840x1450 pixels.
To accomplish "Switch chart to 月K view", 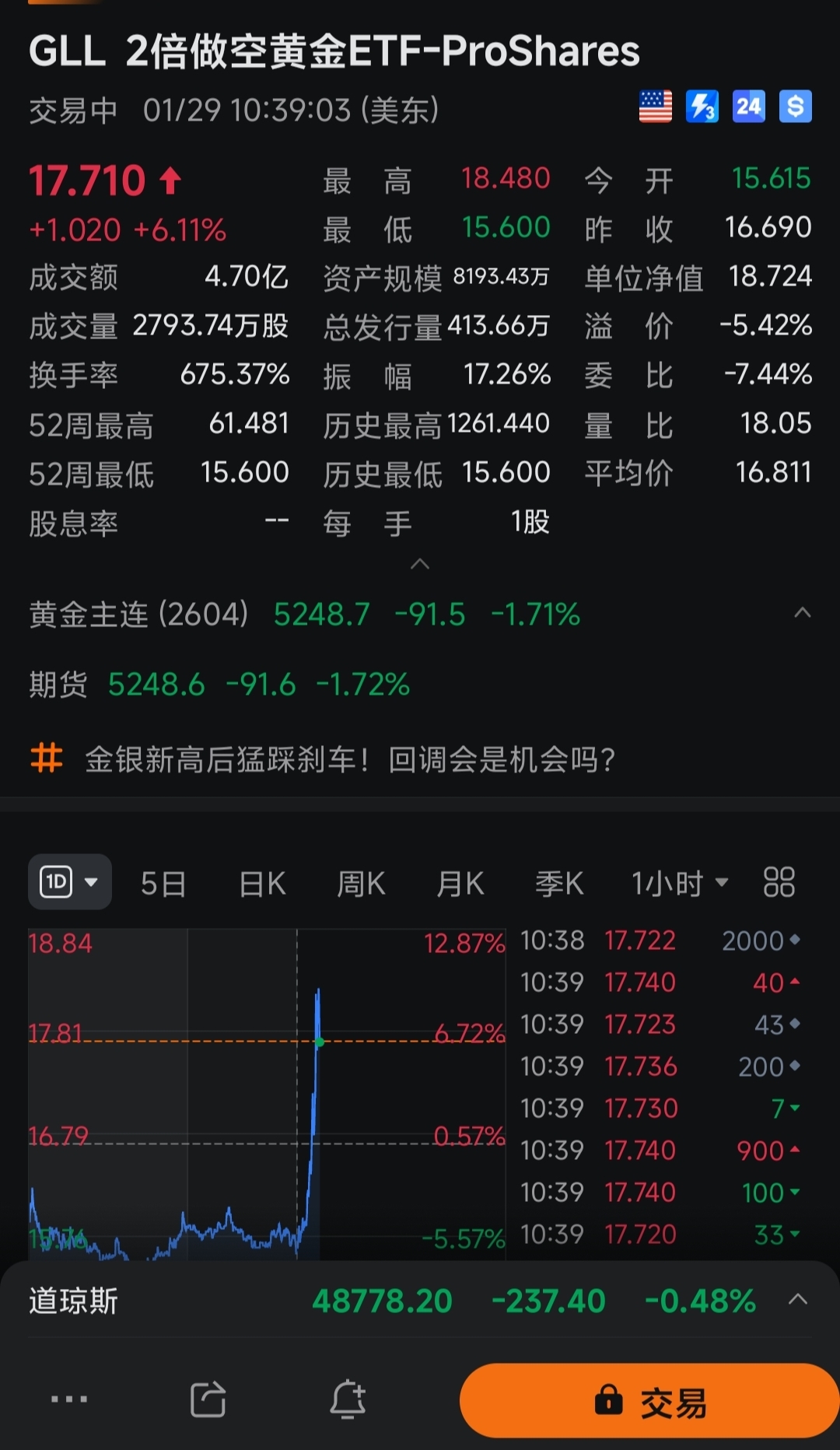I will (x=460, y=884).
